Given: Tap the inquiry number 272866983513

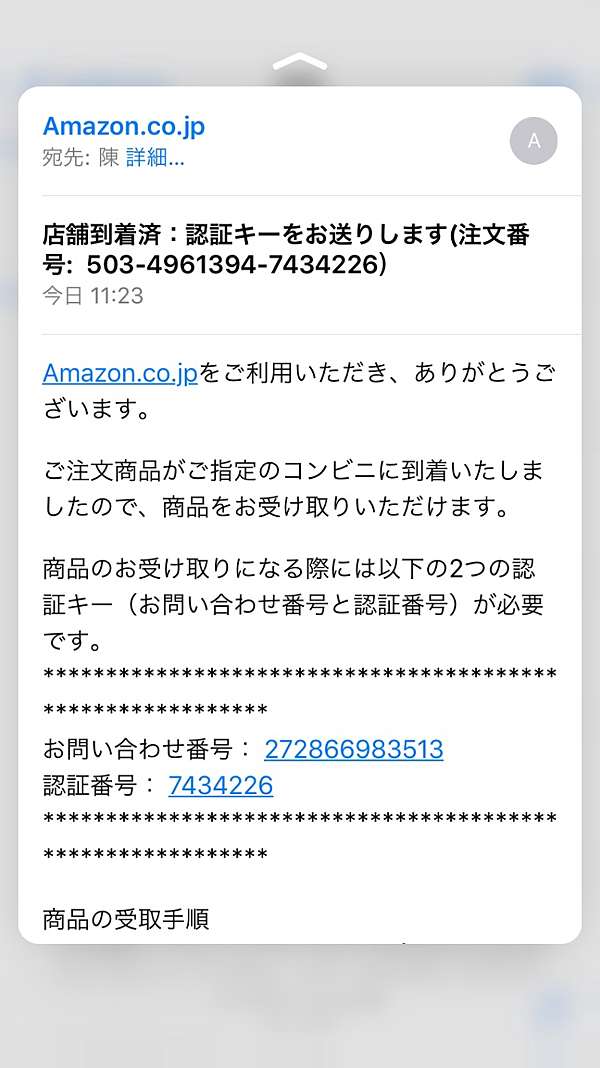Looking at the screenshot, I should [x=353, y=749].
